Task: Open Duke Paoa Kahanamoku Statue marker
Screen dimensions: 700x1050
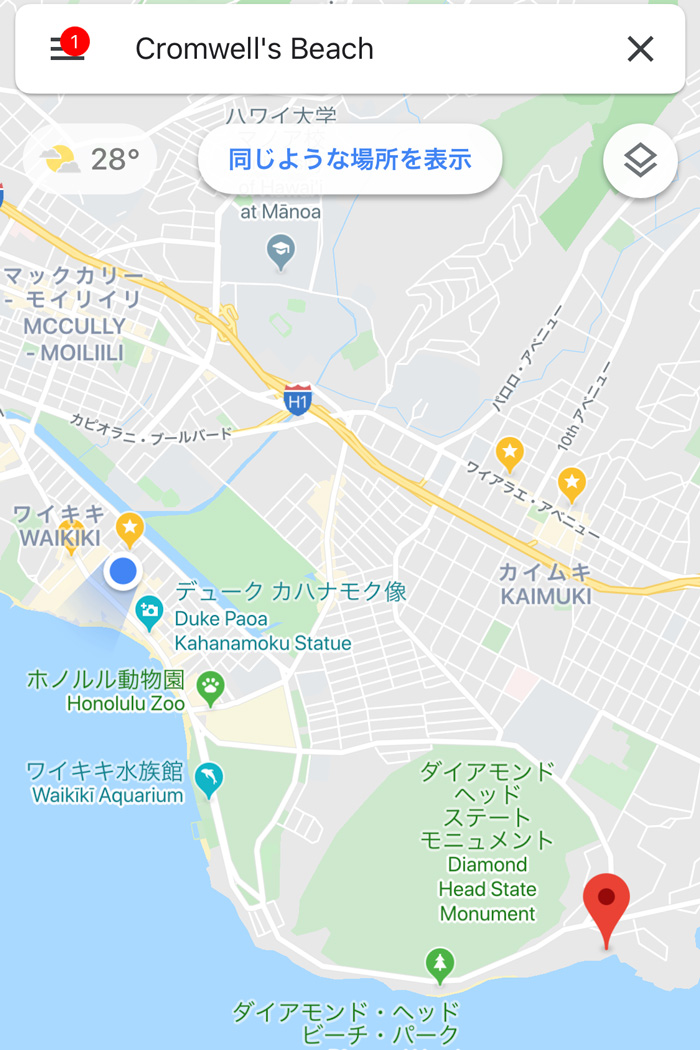Action: click(x=149, y=610)
